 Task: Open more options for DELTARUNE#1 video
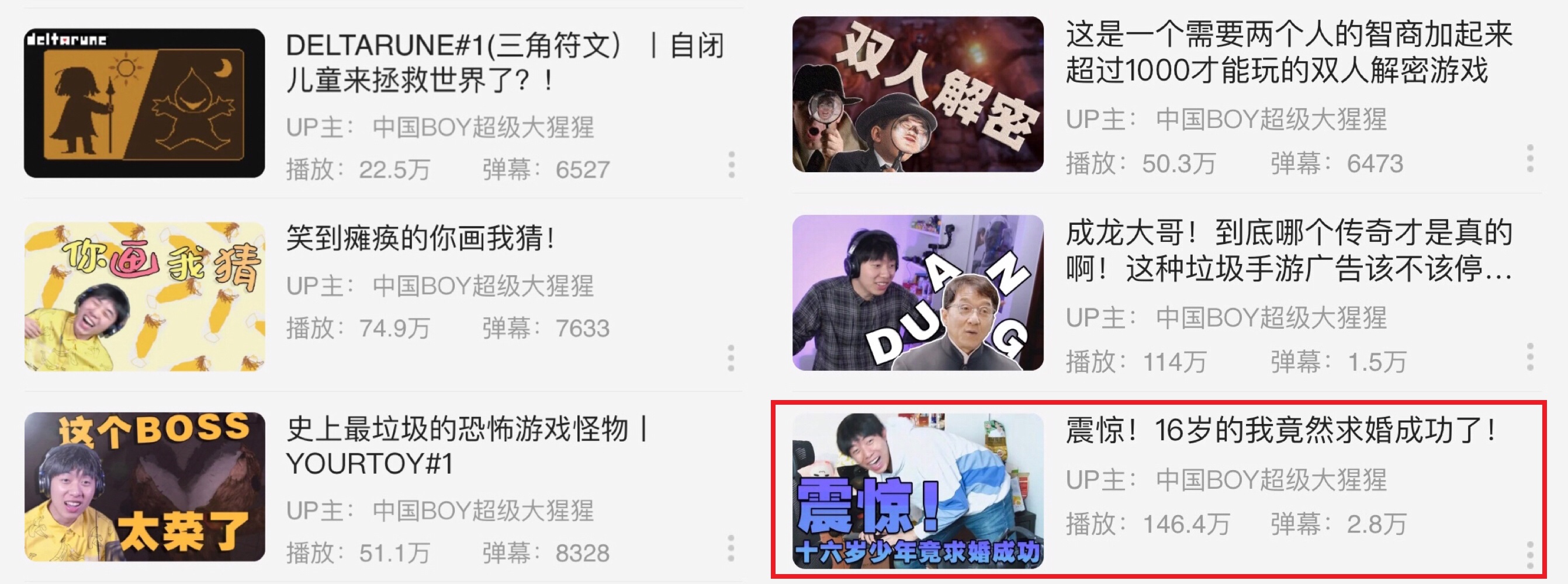pos(731,165)
